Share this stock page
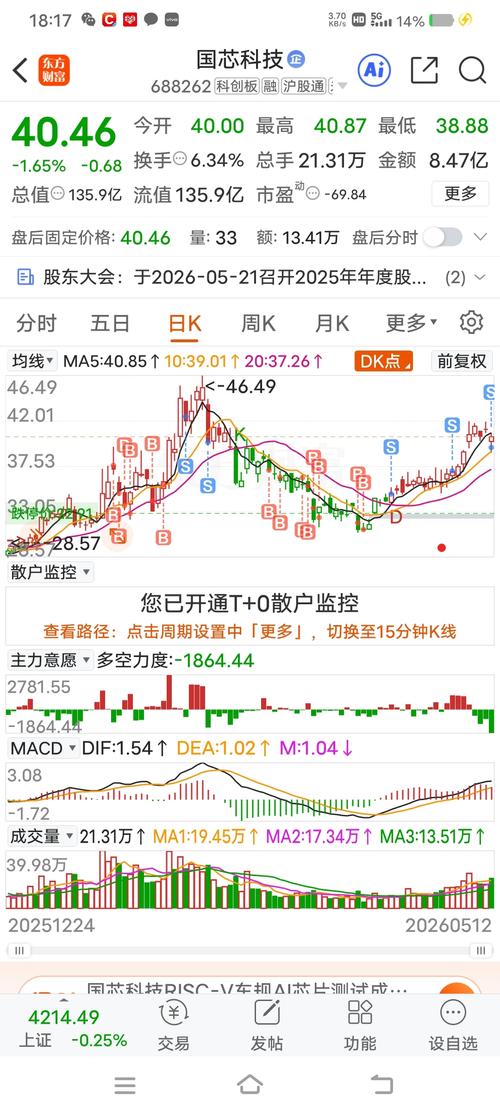 [424, 70]
